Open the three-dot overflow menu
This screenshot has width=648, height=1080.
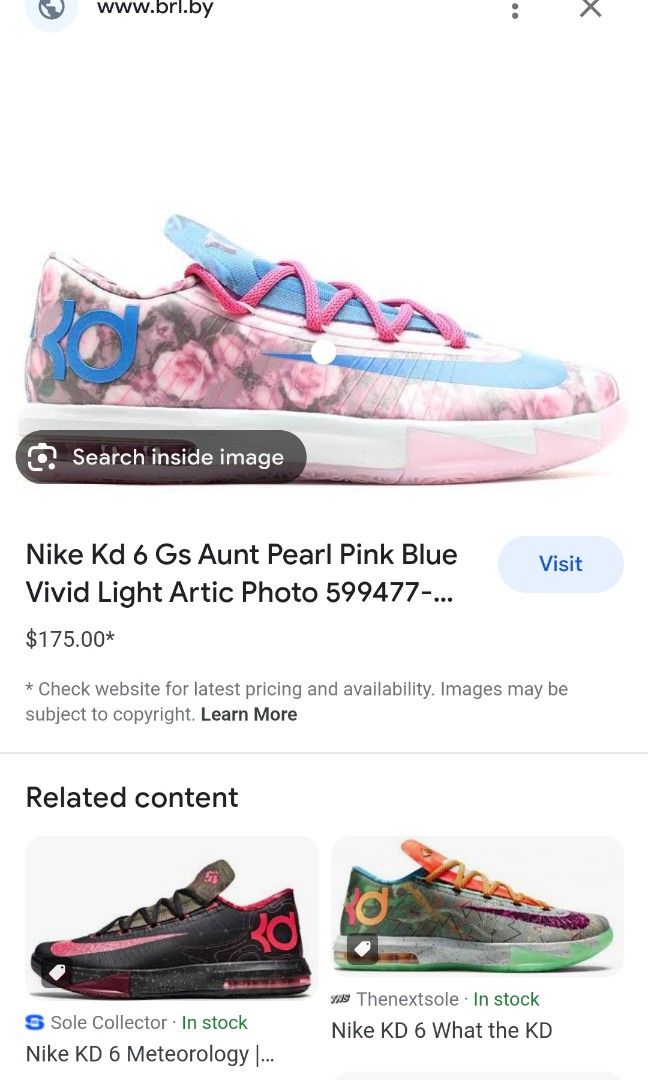pyautogui.click(x=515, y=11)
